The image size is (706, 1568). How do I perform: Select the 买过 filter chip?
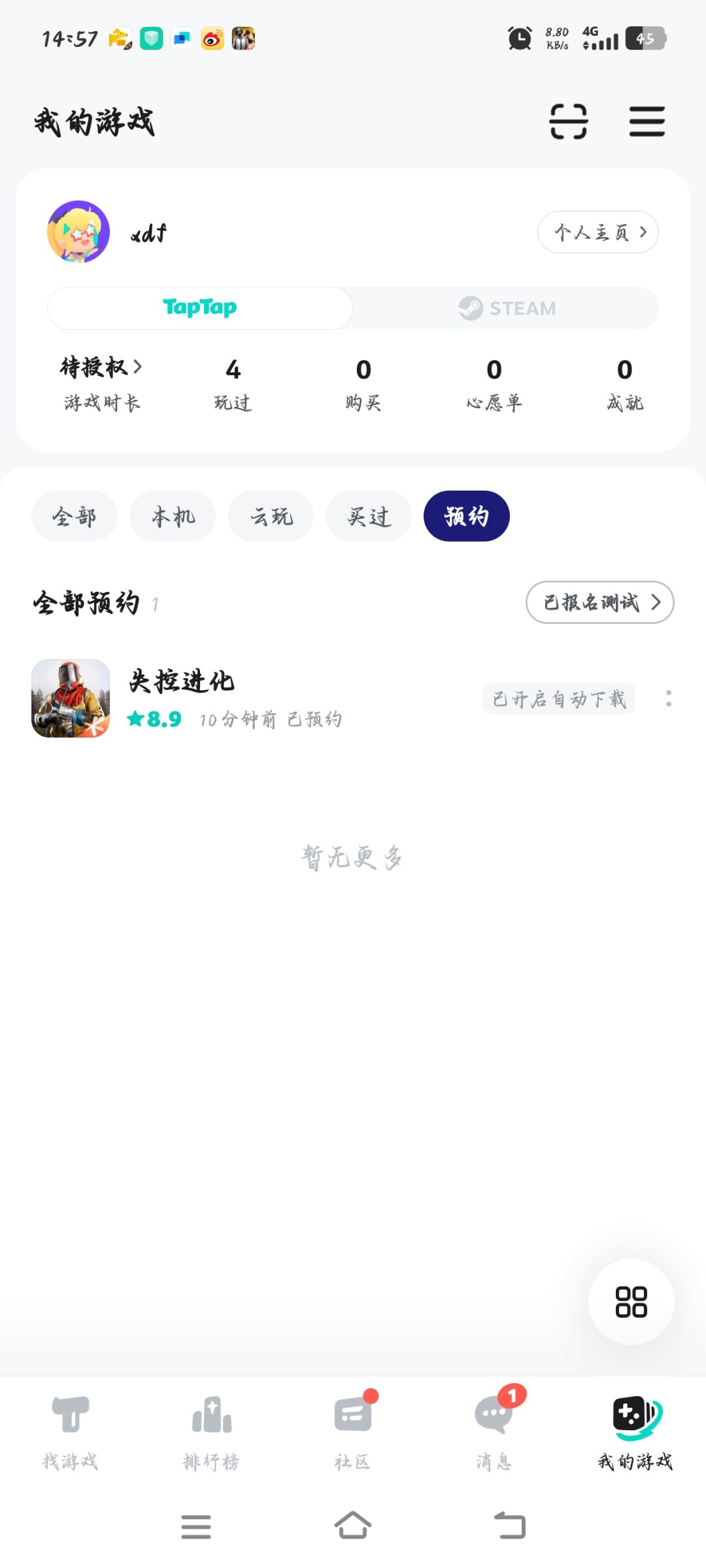pos(369,516)
